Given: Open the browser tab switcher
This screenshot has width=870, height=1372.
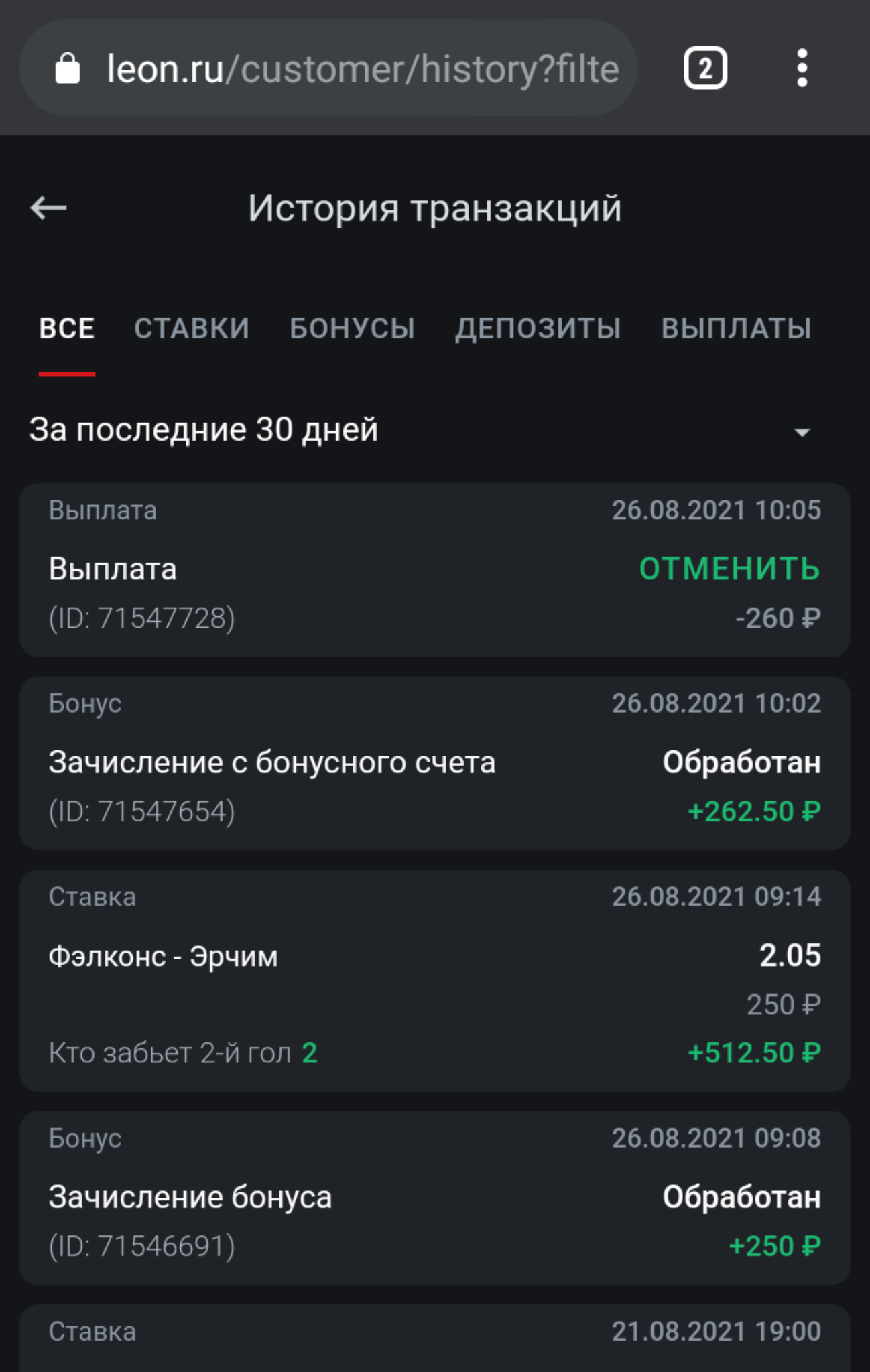Looking at the screenshot, I should (705, 68).
